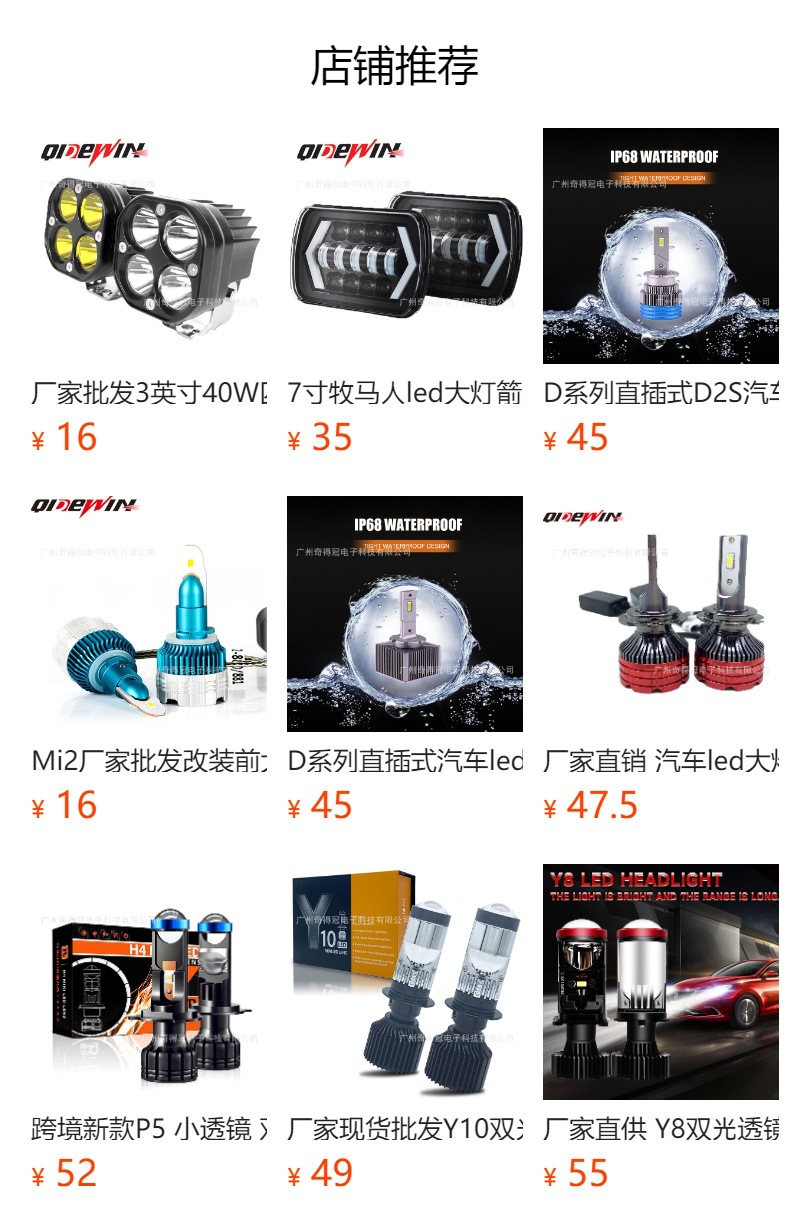The height and width of the screenshot is (1232, 790).
Task: Select the Mi2厂家批发改装前大灯 item
Action: point(149,614)
